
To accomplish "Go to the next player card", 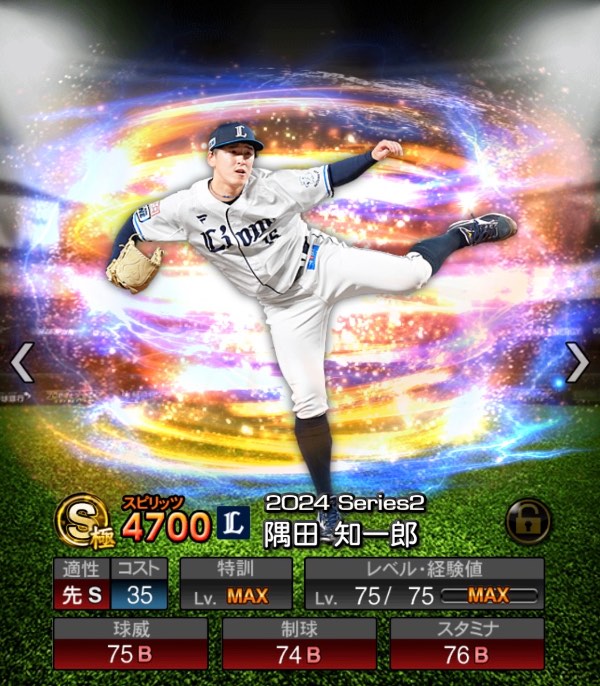I will (x=577, y=362).
